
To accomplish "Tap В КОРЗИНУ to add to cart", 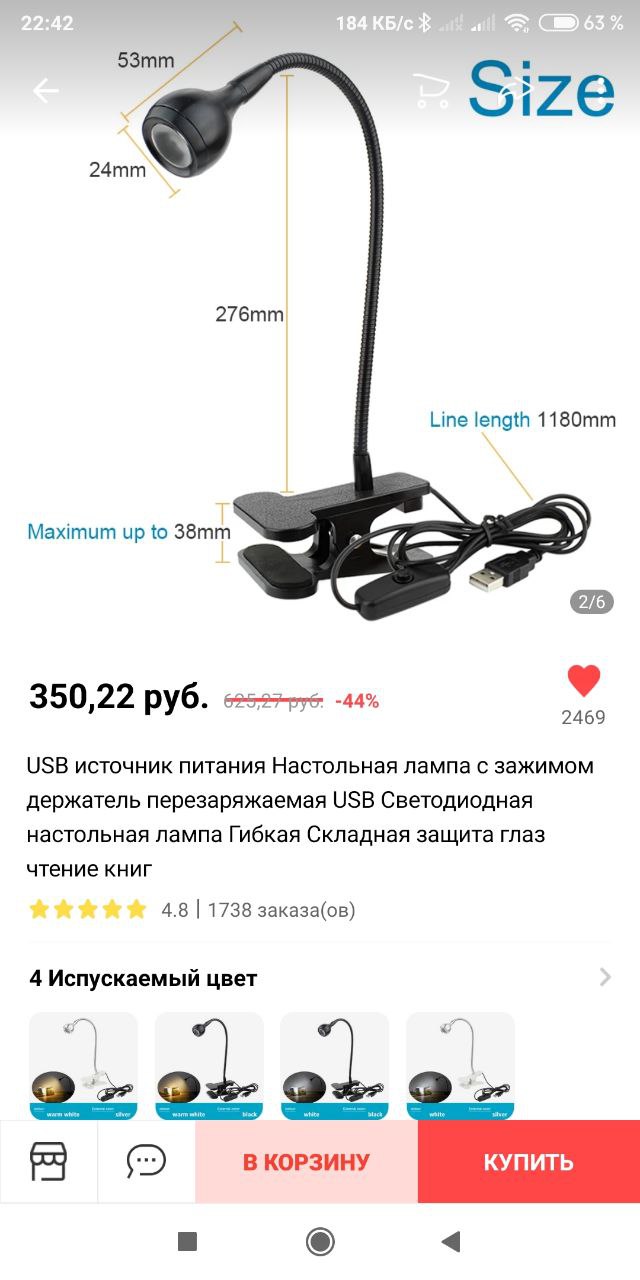I will coord(306,1162).
